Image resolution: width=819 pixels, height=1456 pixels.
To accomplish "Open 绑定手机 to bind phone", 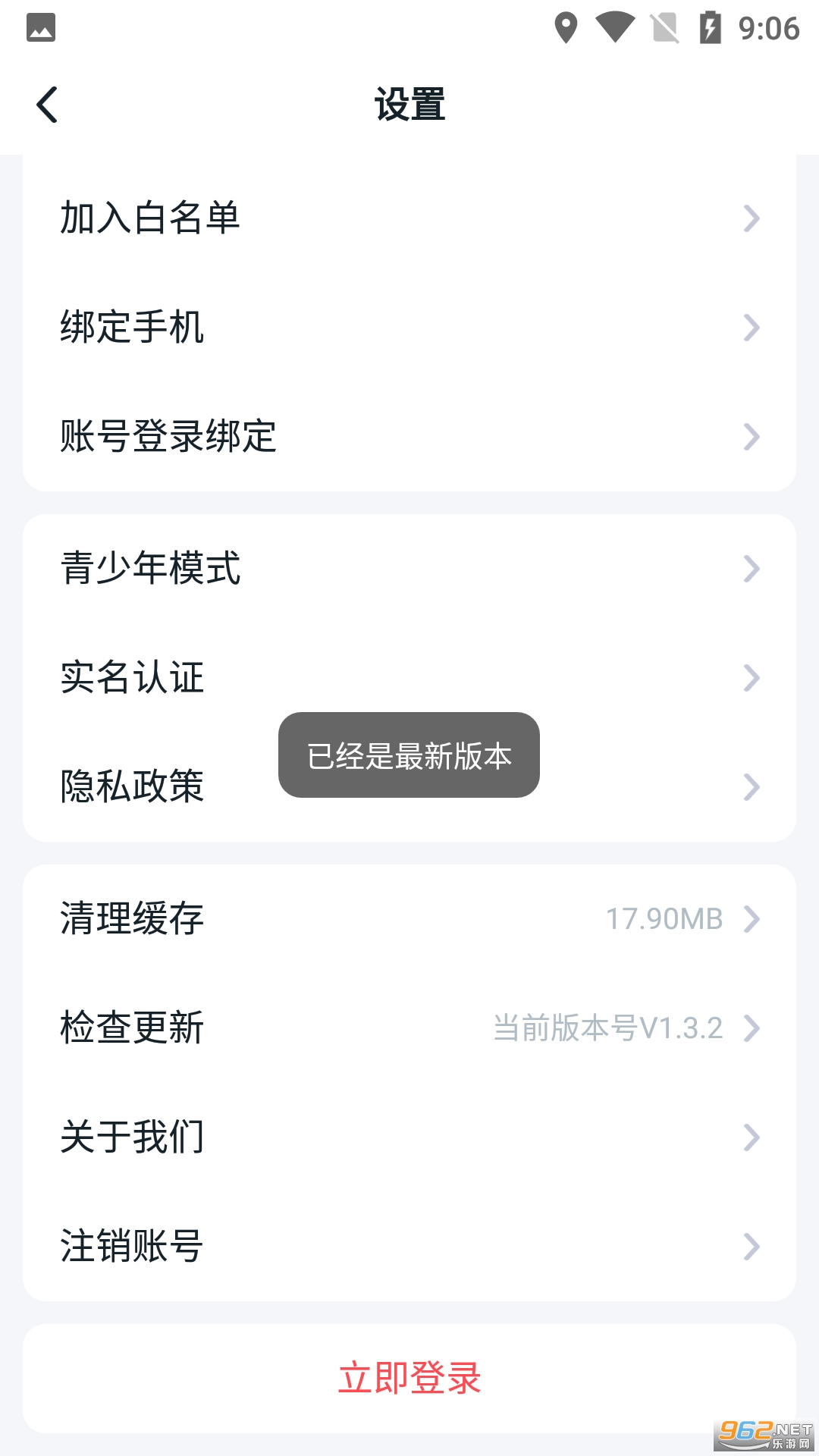I will tap(409, 328).
